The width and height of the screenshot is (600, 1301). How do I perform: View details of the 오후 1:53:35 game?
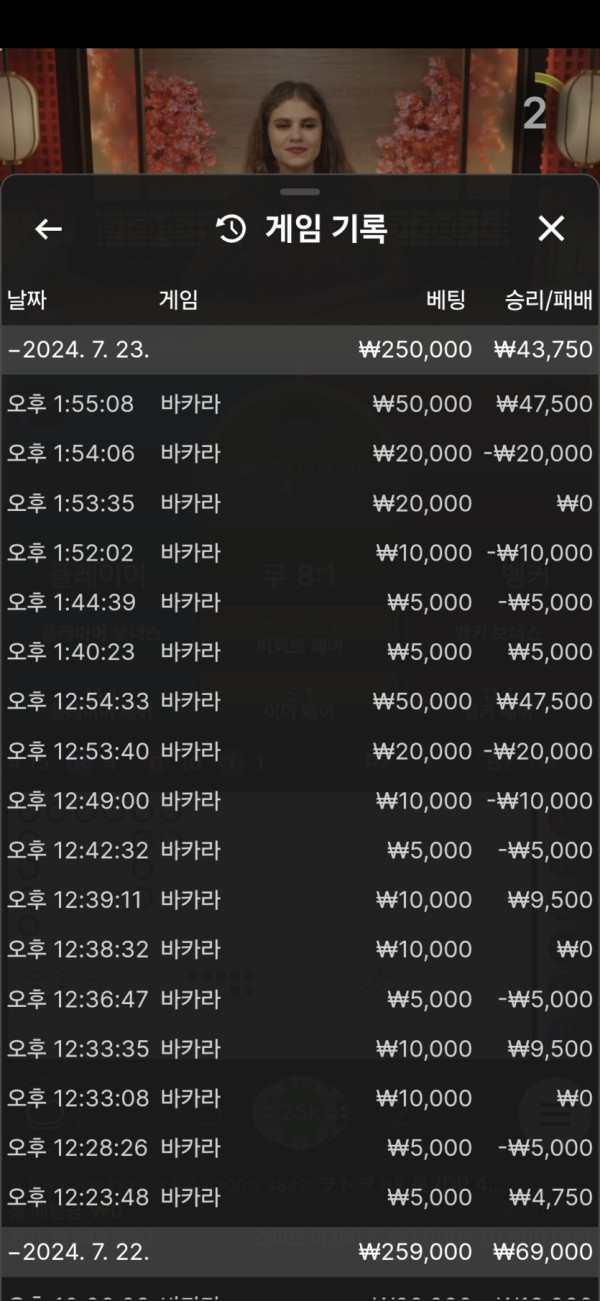click(300, 503)
